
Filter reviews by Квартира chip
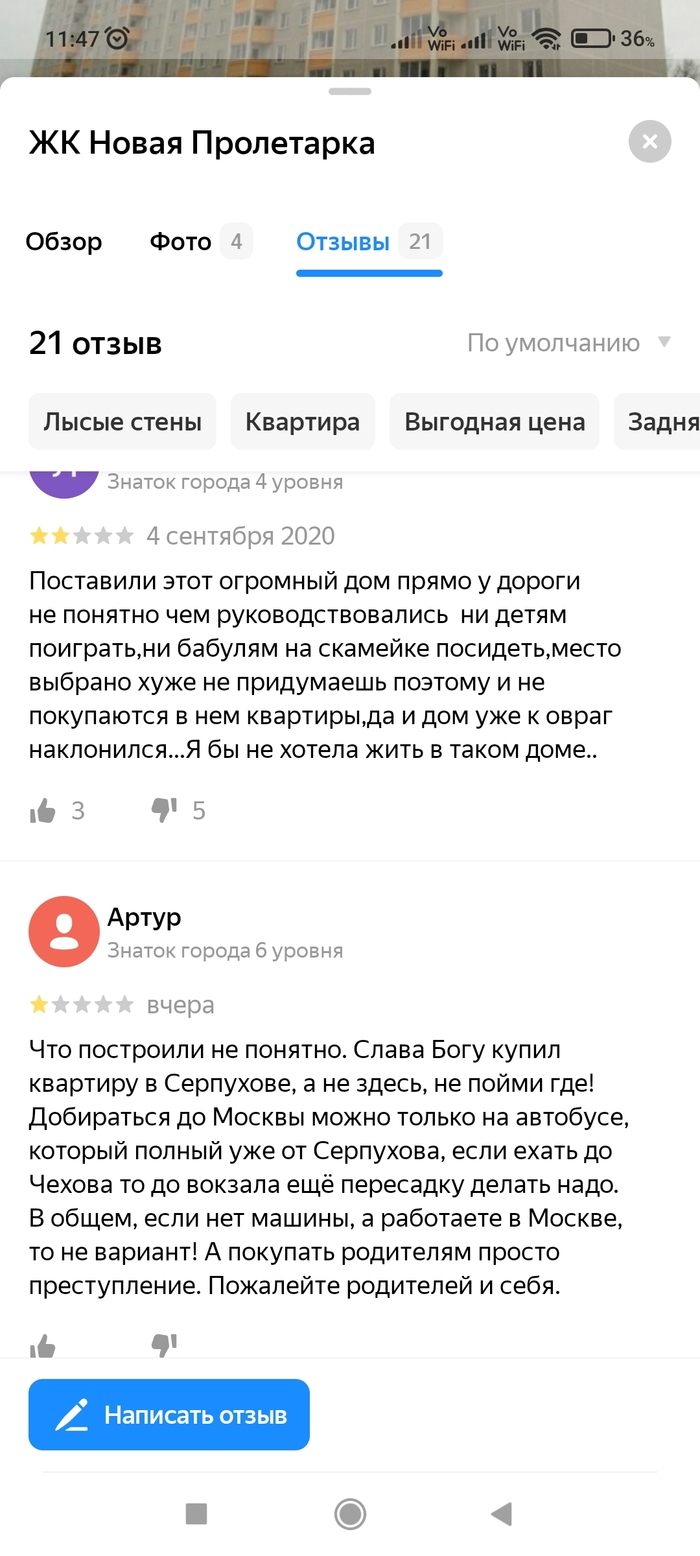click(302, 421)
